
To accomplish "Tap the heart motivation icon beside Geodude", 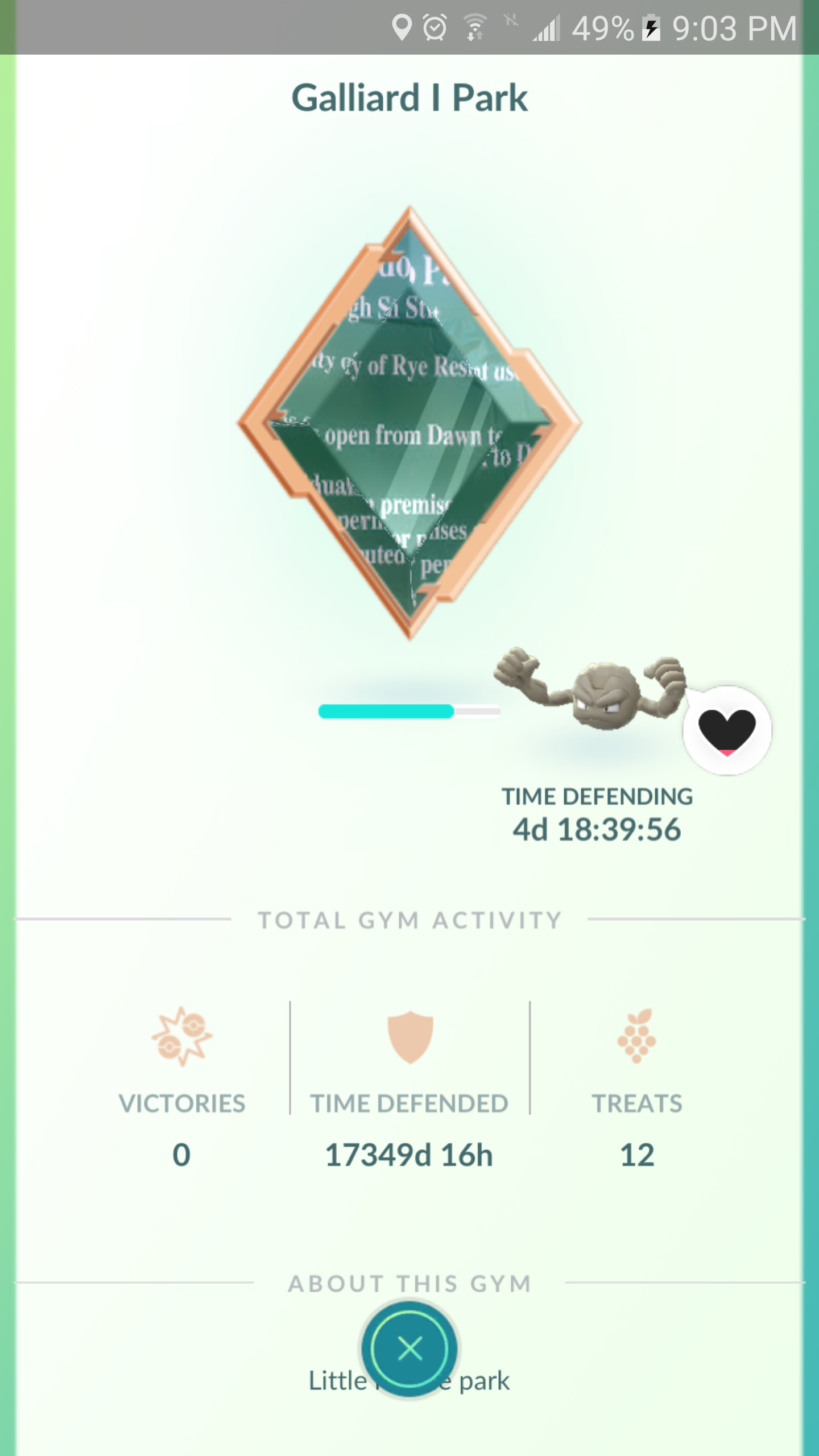I will (727, 731).
